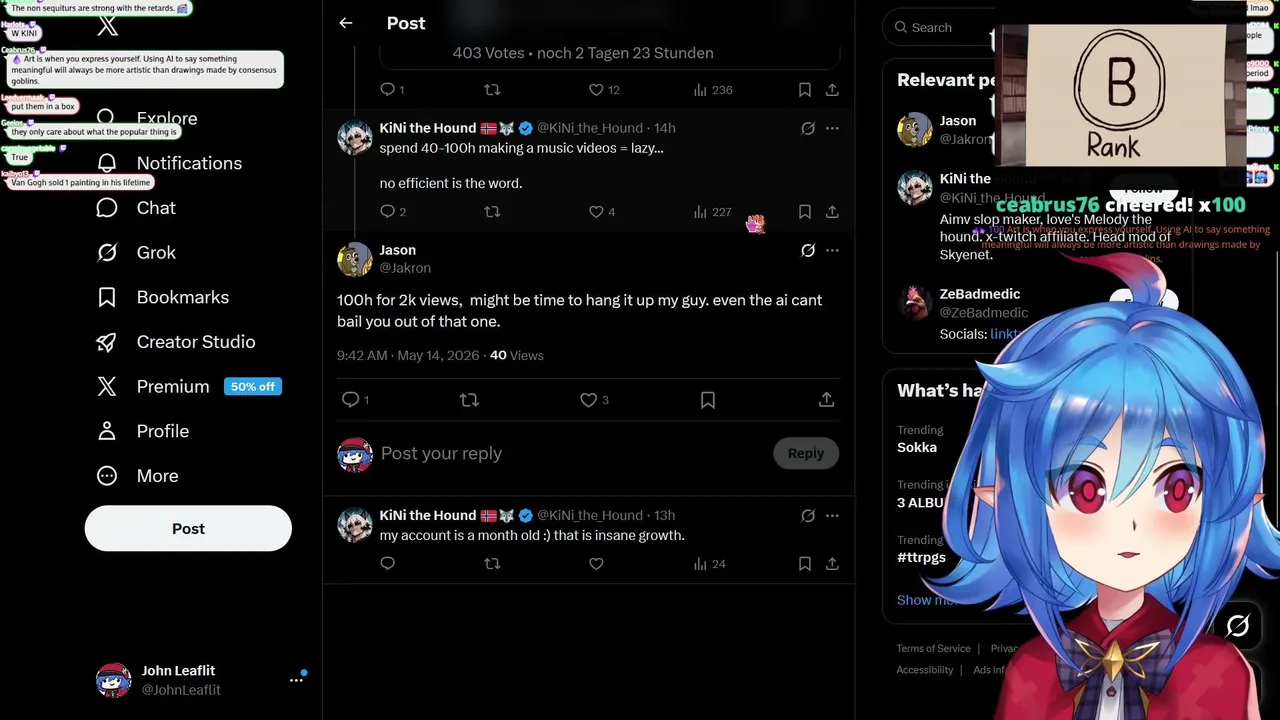Like Jason's post about 100h for 2k views
The height and width of the screenshot is (720, 1280).
pos(594,400)
